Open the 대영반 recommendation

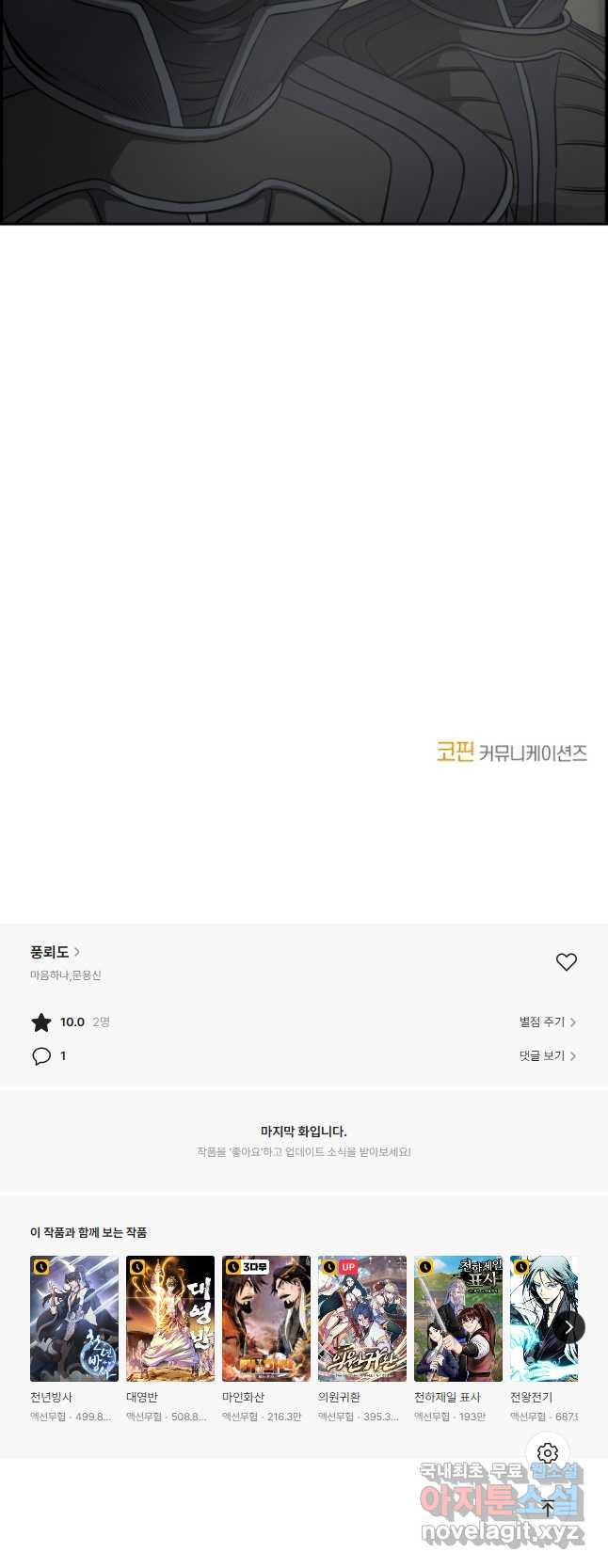coord(170,1318)
